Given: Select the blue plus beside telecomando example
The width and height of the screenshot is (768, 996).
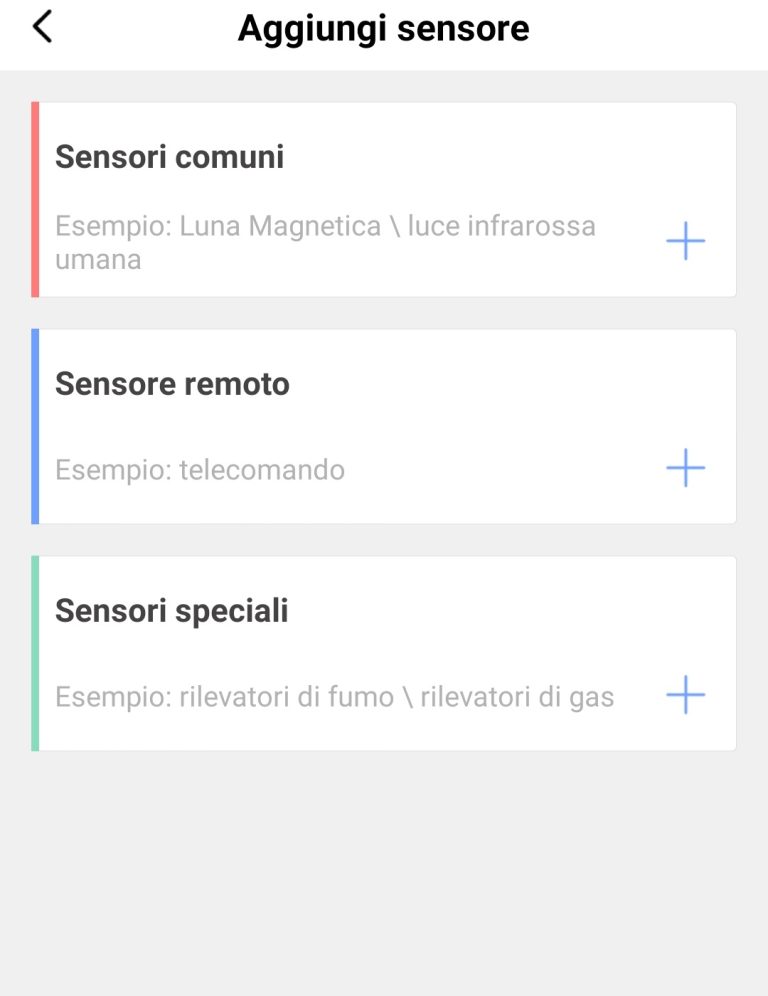Looking at the screenshot, I should [685, 467].
